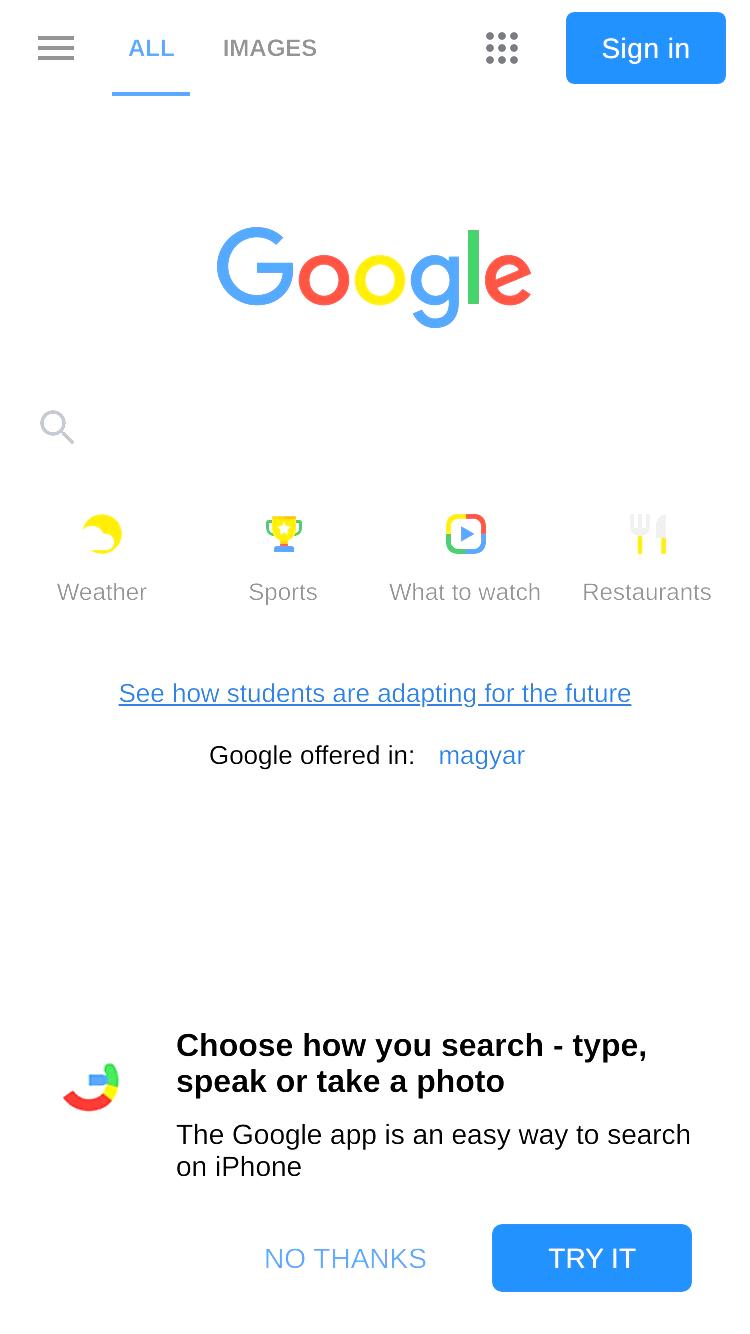This screenshot has width=750, height=1334.
Task: Tap Try It for the Google app
Action: [592, 1258]
